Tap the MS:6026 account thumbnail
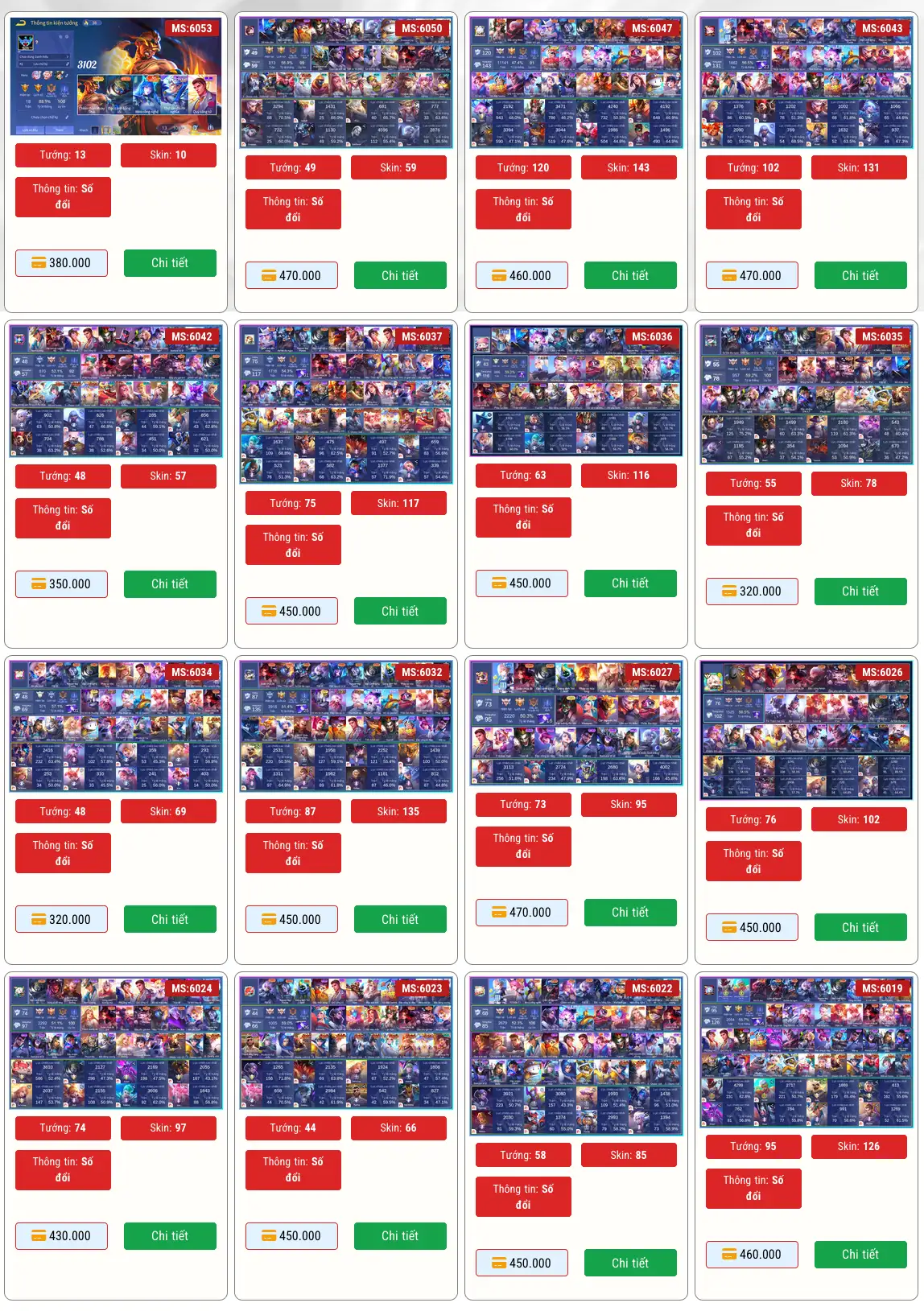Image resolution: width=924 pixels, height=1311 pixels. point(806,731)
